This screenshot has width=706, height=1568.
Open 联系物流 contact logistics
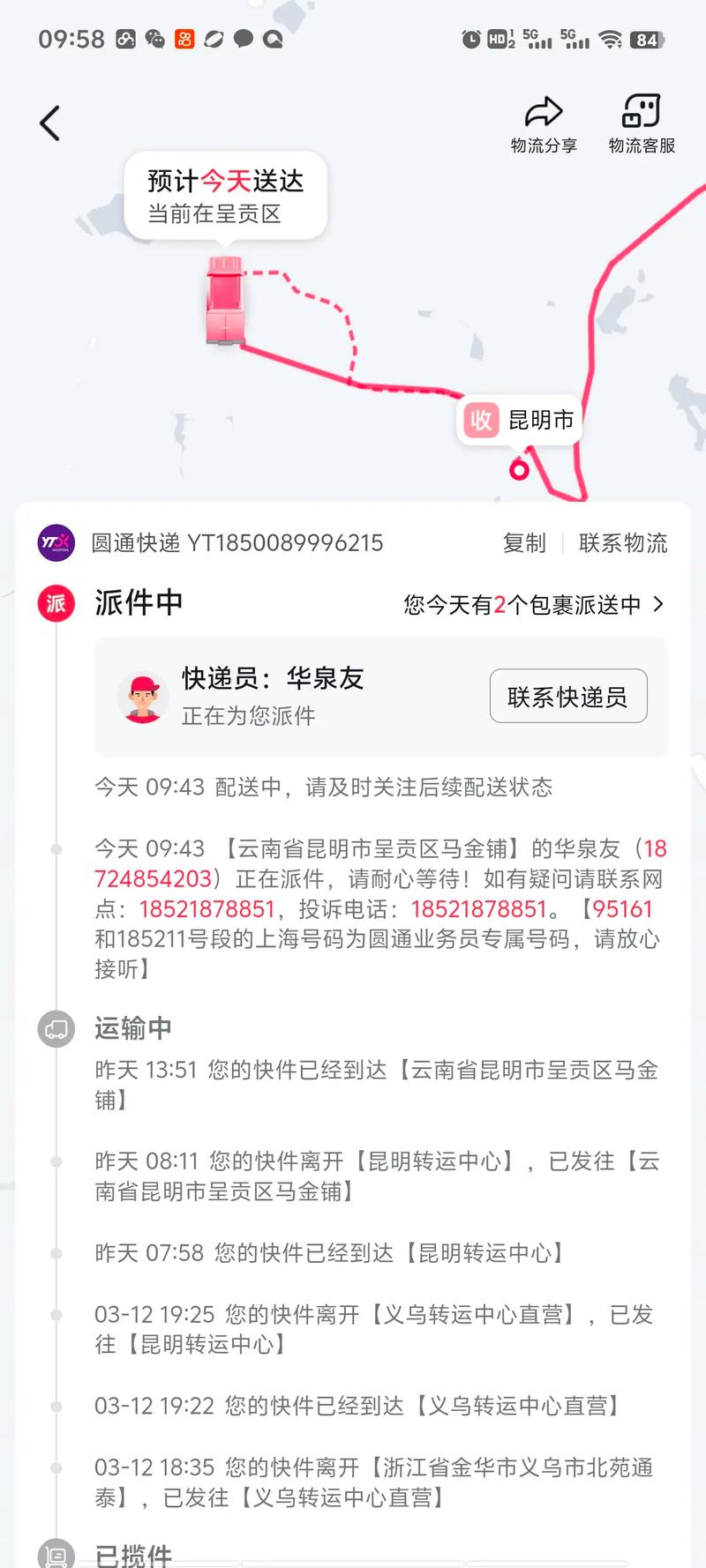coord(623,543)
